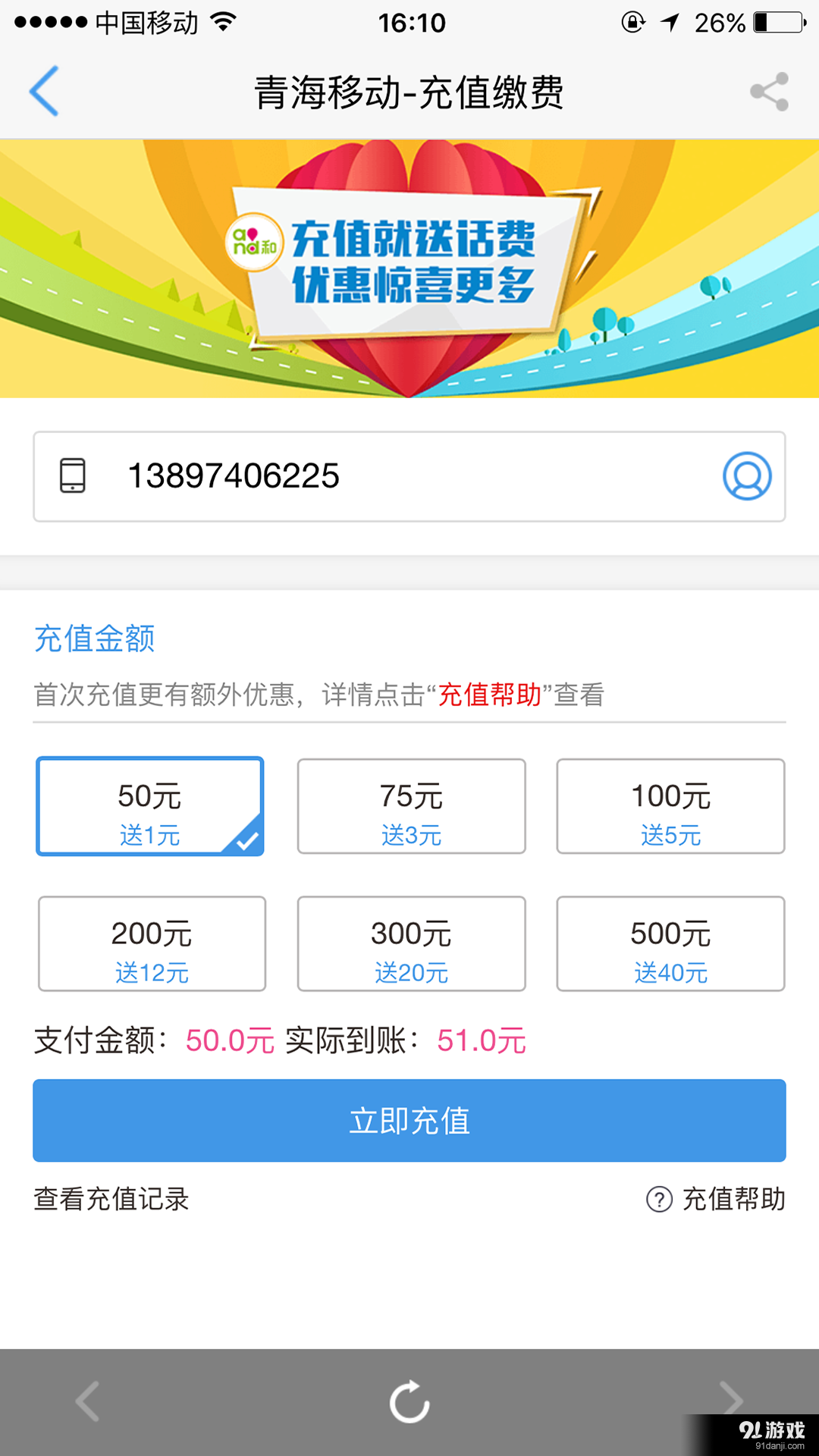Viewport: 819px width, 1456px height.
Task: Select the 300元 recharge option
Action: [x=410, y=943]
